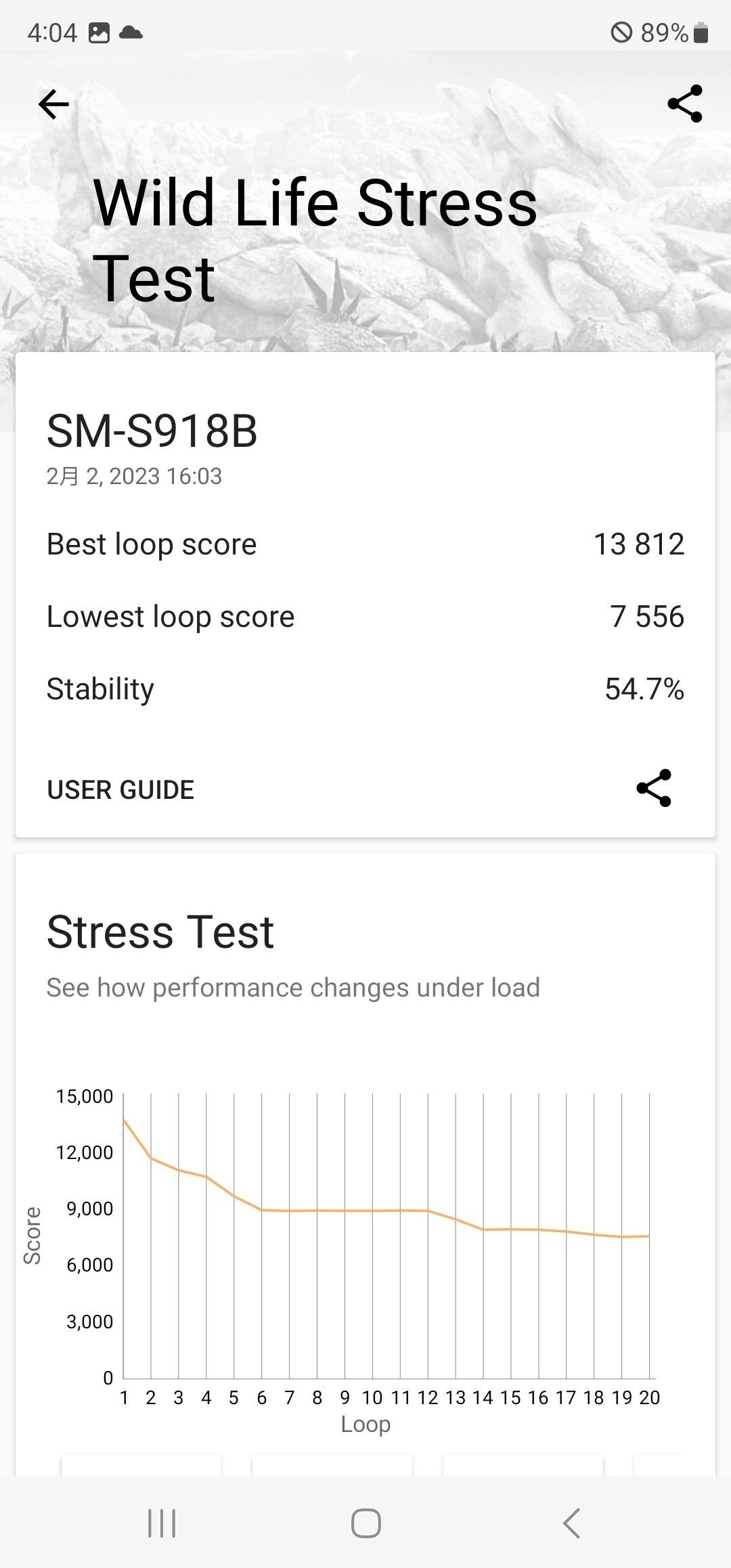This screenshot has height=1568, width=731.
Task: Share the result from the top-right icon
Action: 685,104
